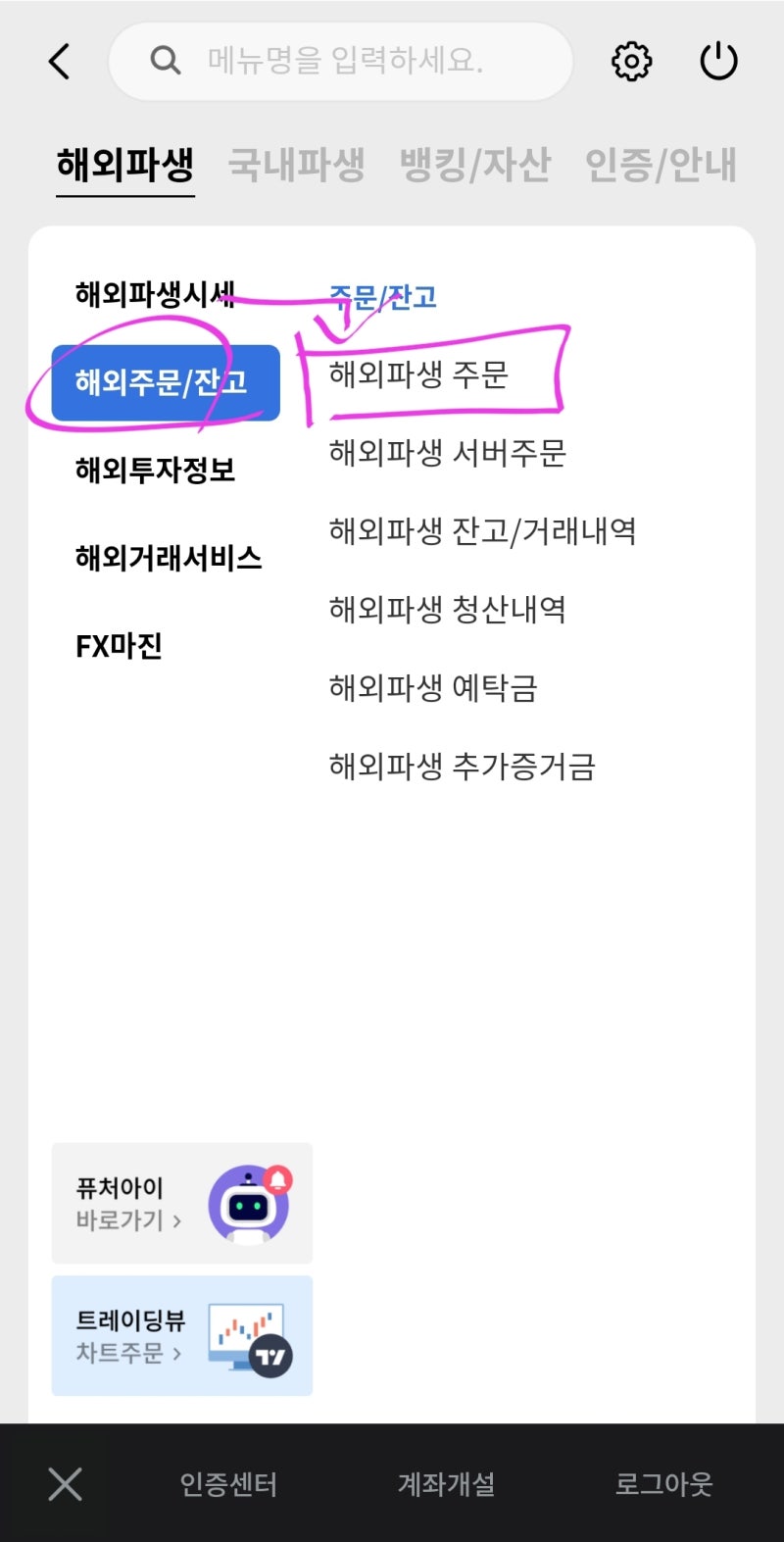
Task: Tap the search magnifier icon
Action: (165, 61)
